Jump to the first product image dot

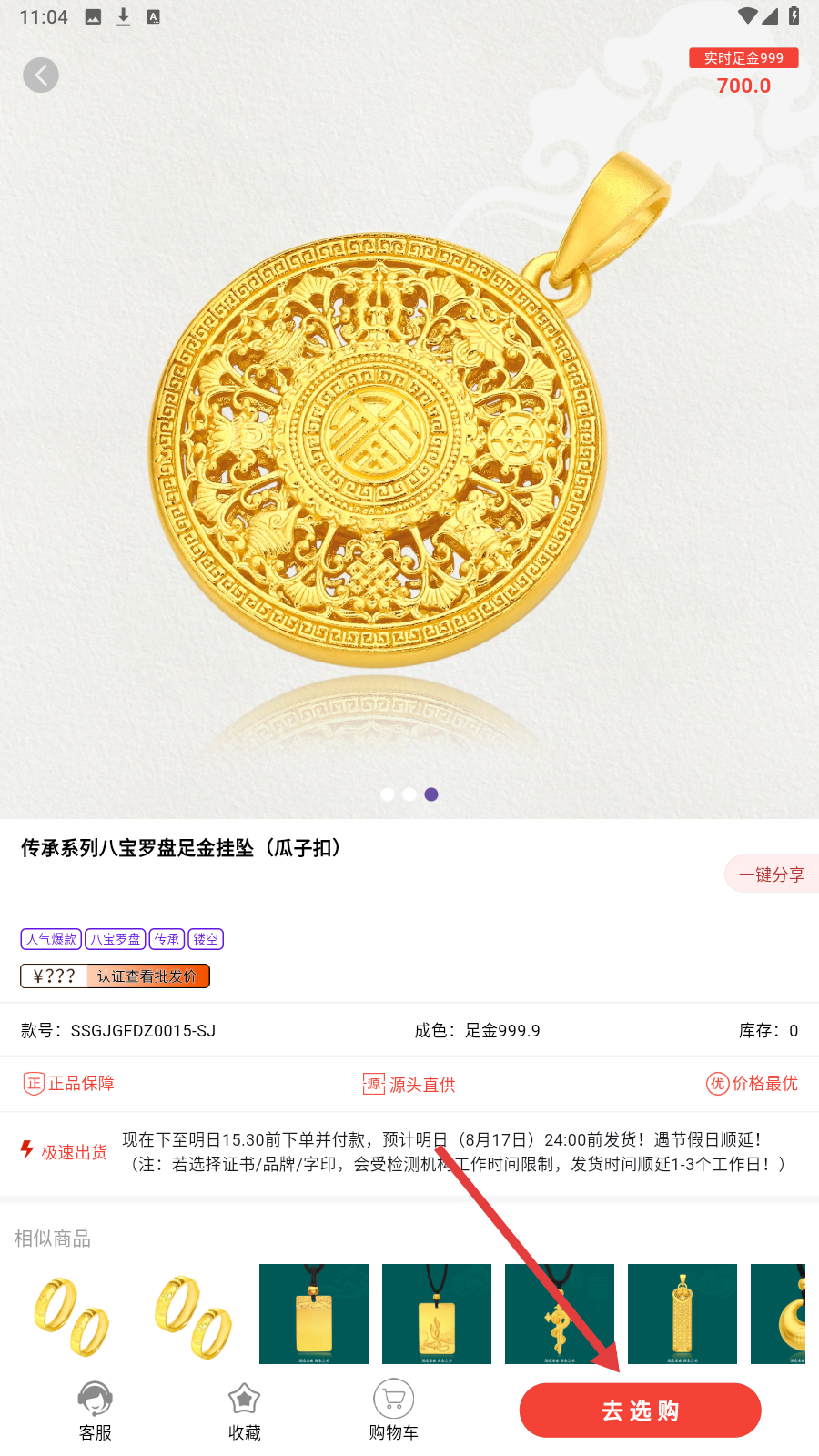[388, 794]
